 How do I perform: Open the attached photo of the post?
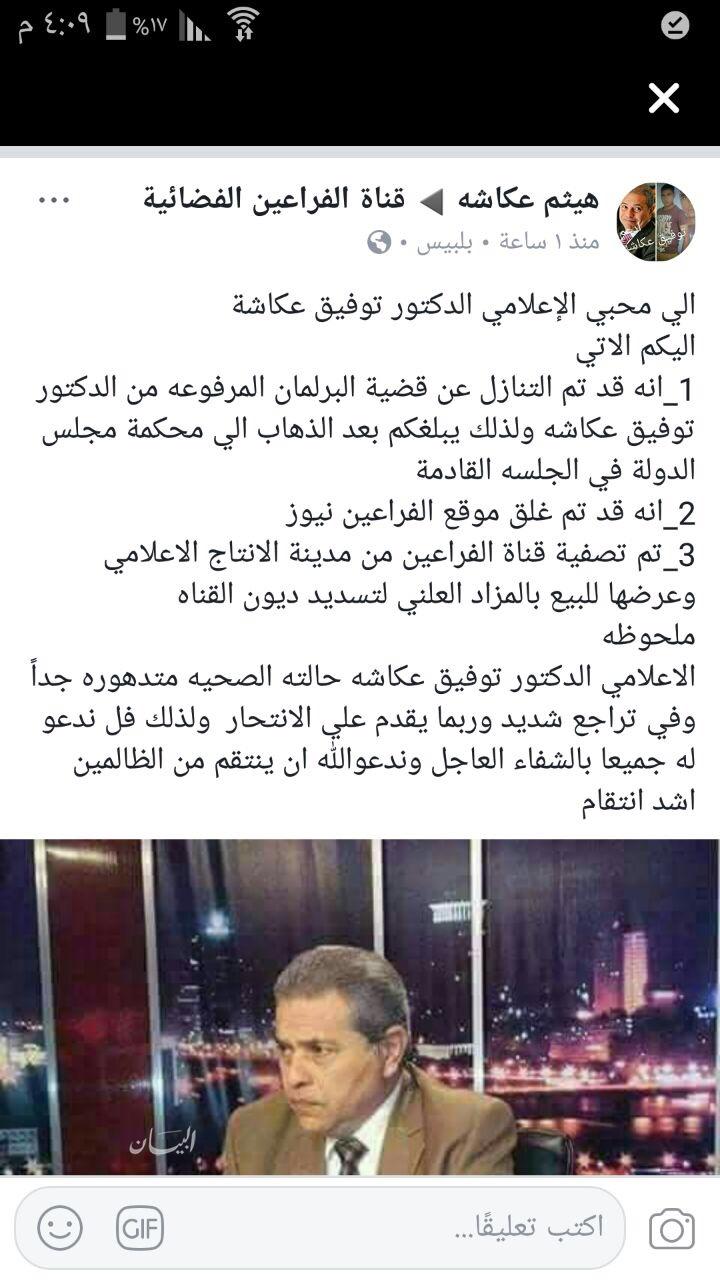[x=360, y=1005]
